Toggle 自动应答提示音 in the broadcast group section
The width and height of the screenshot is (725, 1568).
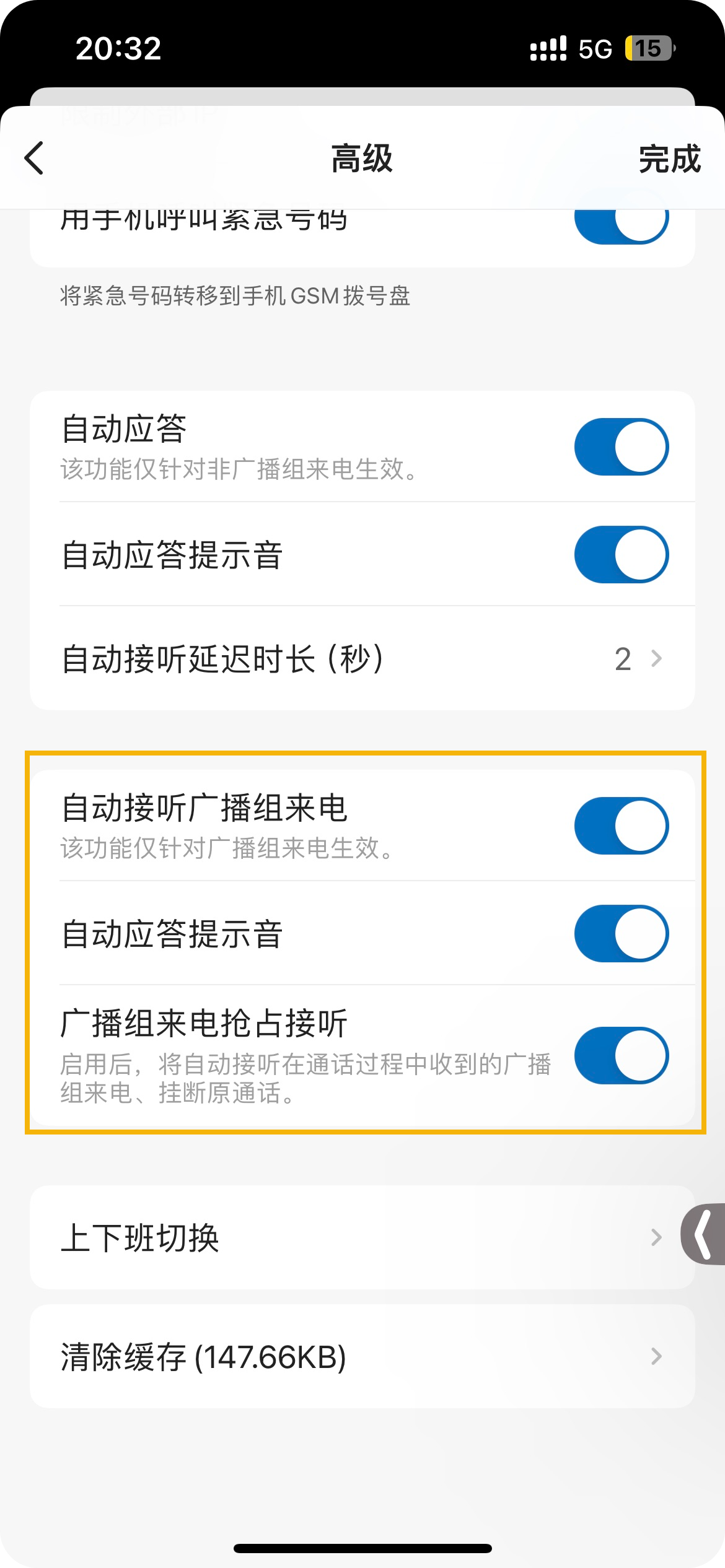tap(621, 934)
